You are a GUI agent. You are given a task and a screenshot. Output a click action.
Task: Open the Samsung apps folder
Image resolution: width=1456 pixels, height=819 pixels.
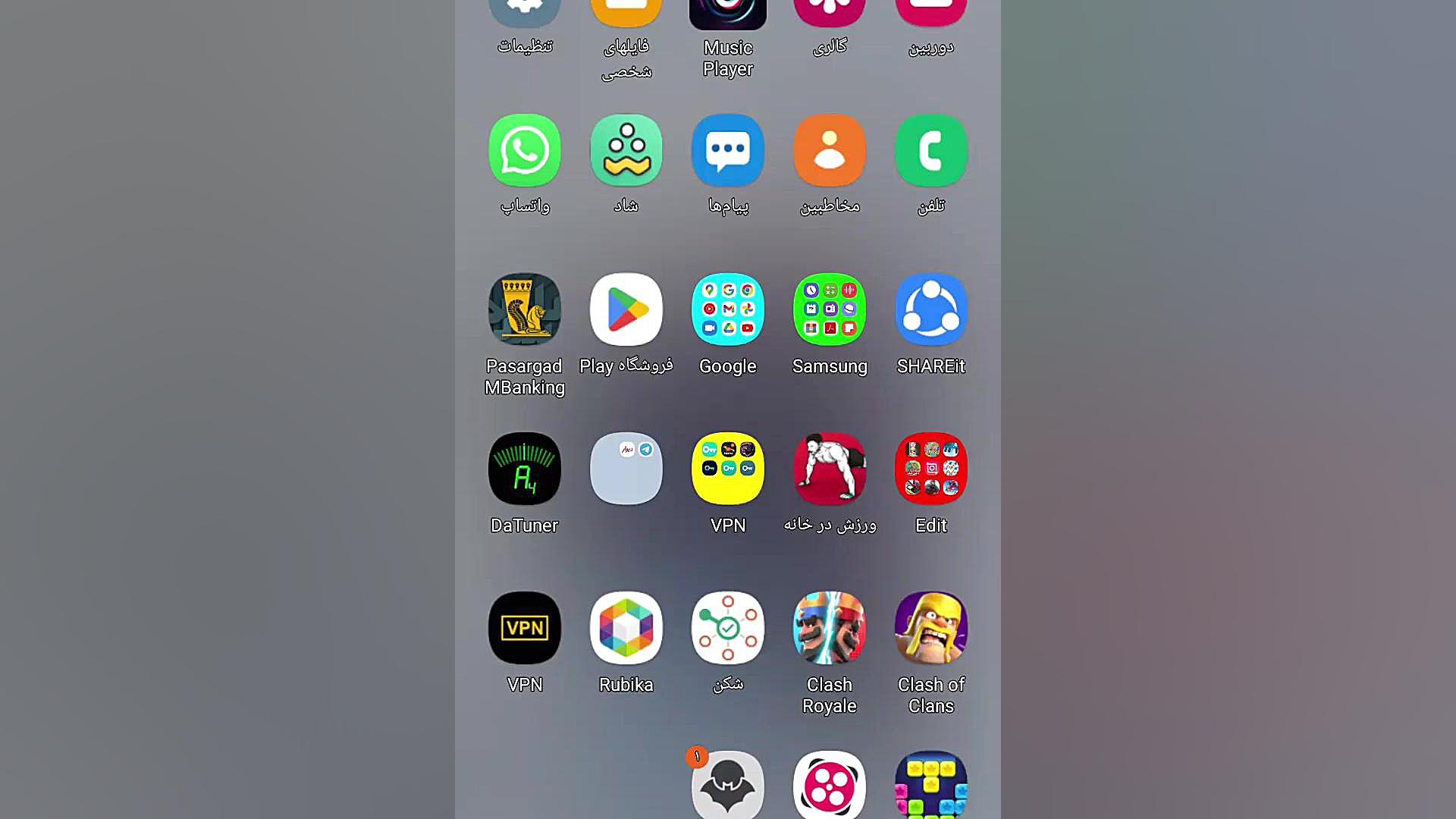(830, 310)
